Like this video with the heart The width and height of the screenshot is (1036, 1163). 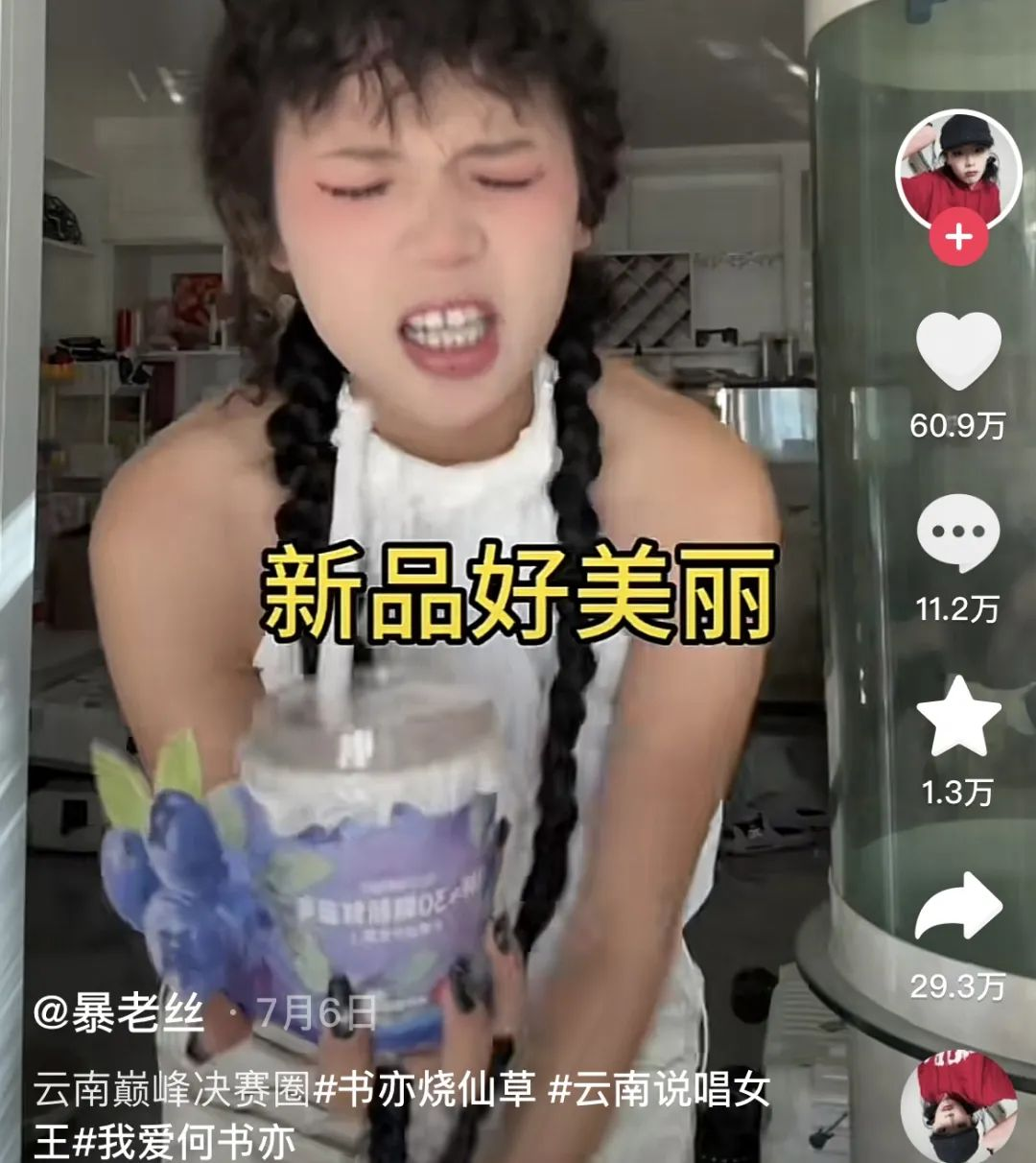click(958, 352)
